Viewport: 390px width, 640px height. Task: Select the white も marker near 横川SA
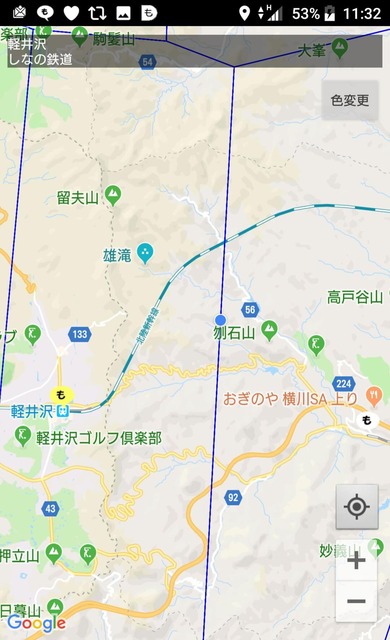367,420
